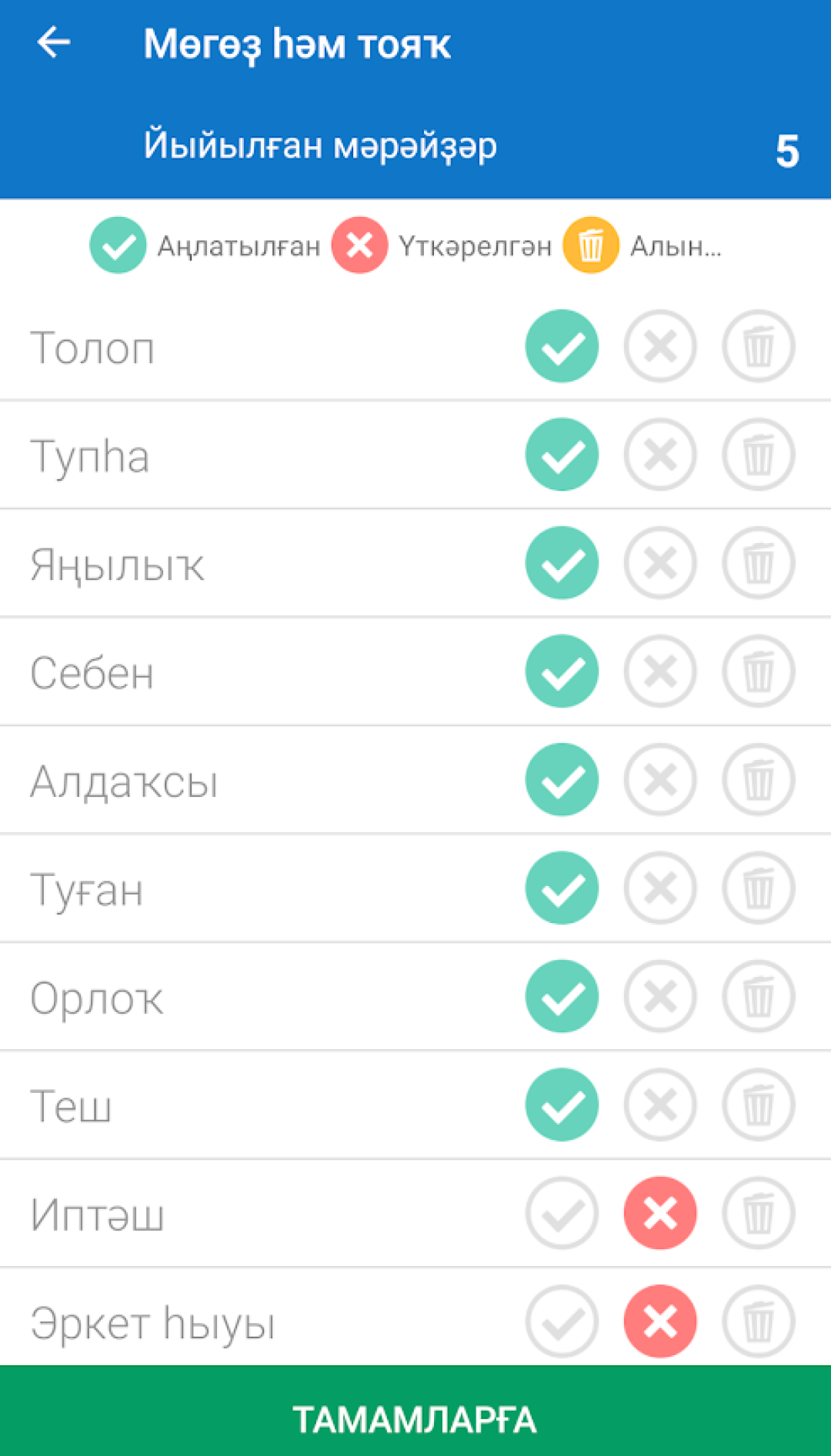Go back using the arrow icon
Image resolution: width=831 pixels, height=1456 pixels.
[x=54, y=42]
